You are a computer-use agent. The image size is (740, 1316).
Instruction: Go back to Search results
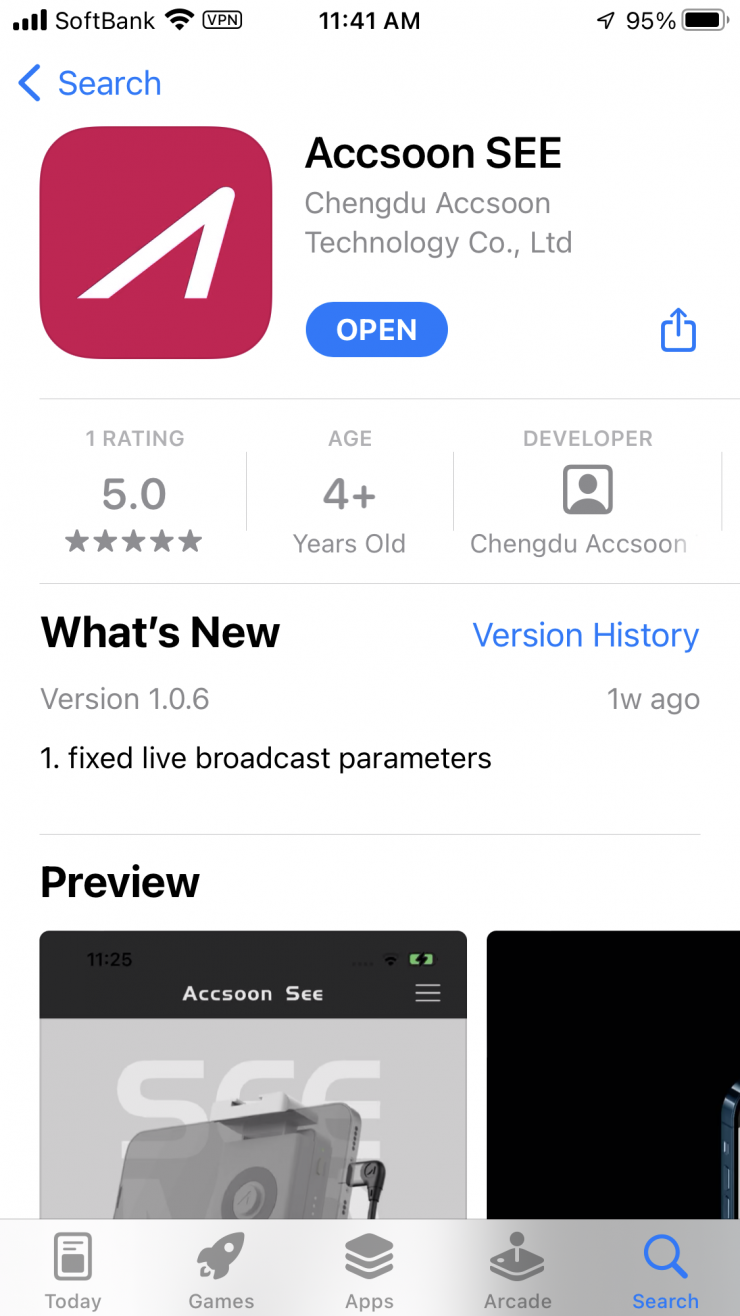(x=90, y=83)
